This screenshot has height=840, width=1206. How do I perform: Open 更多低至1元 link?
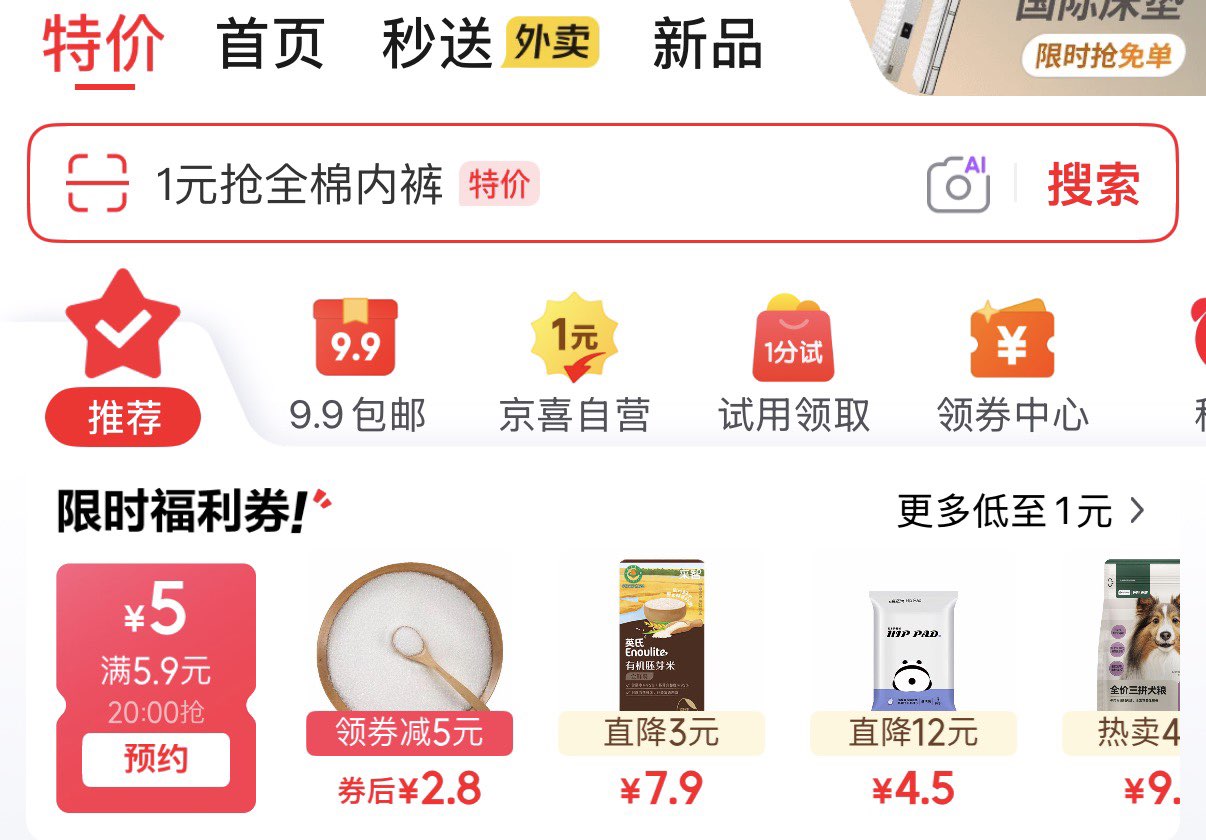click(1020, 512)
